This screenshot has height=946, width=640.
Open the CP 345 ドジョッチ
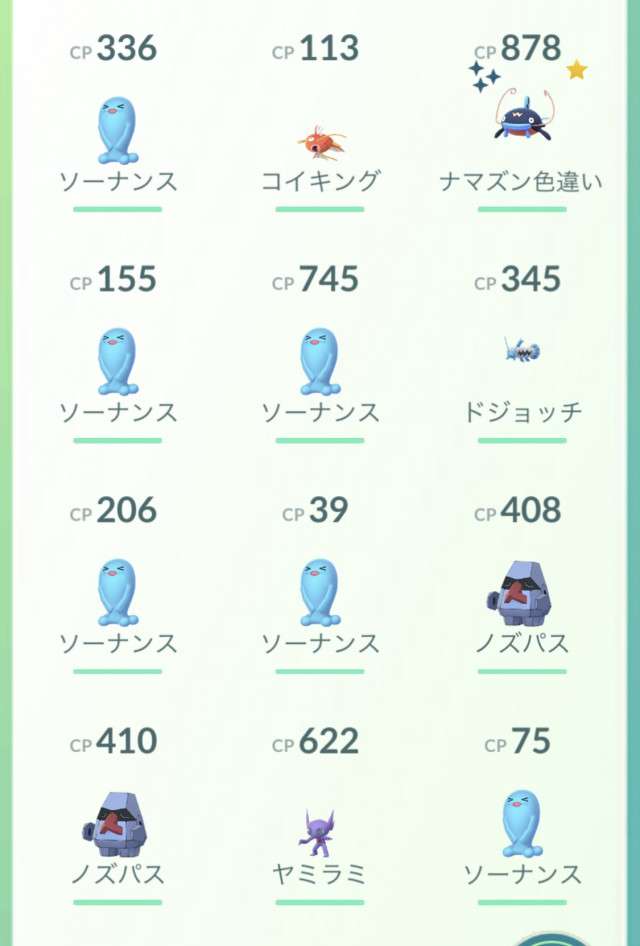[522, 352]
